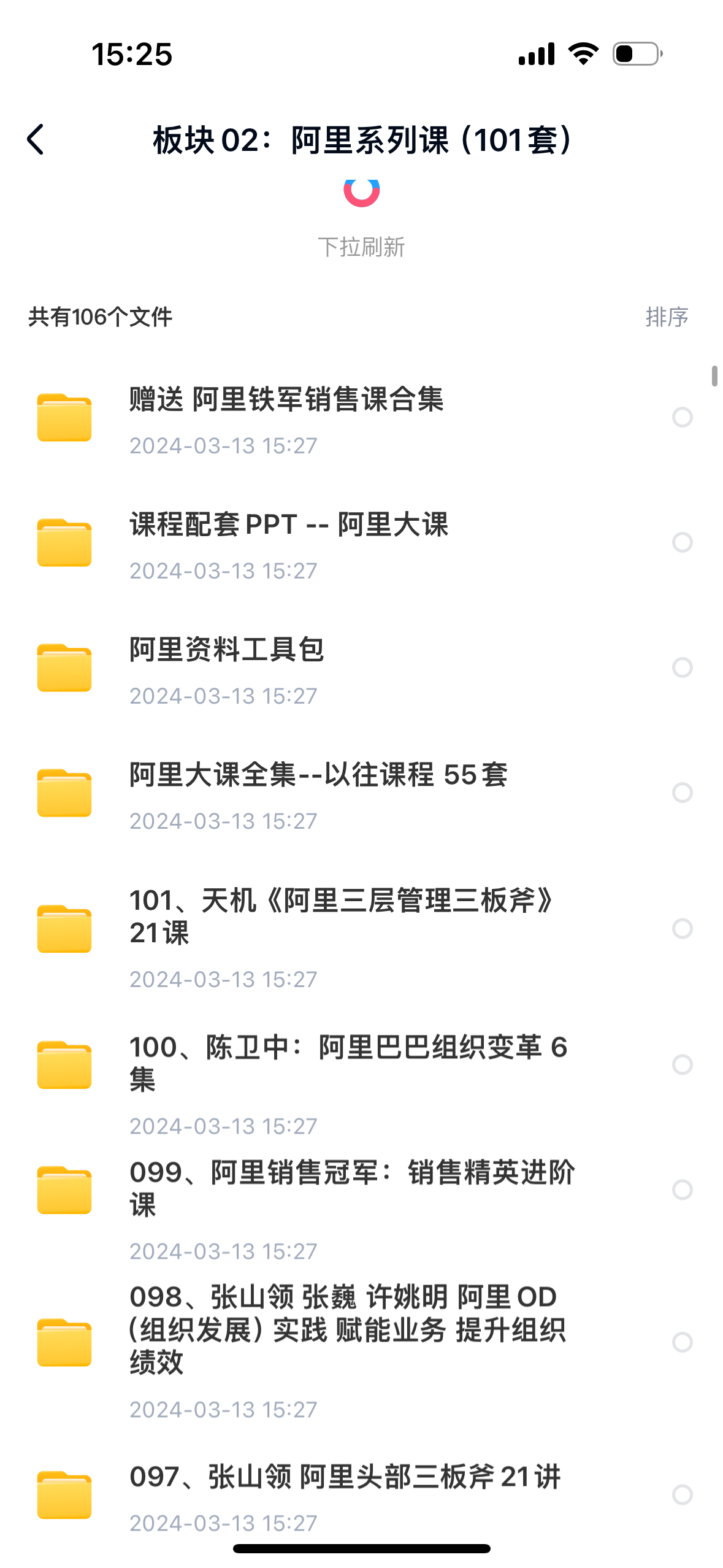Tick the circle beside 阿里资料工具包
The width and height of the screenshot is (723, 1568).
tap(682, 667)
